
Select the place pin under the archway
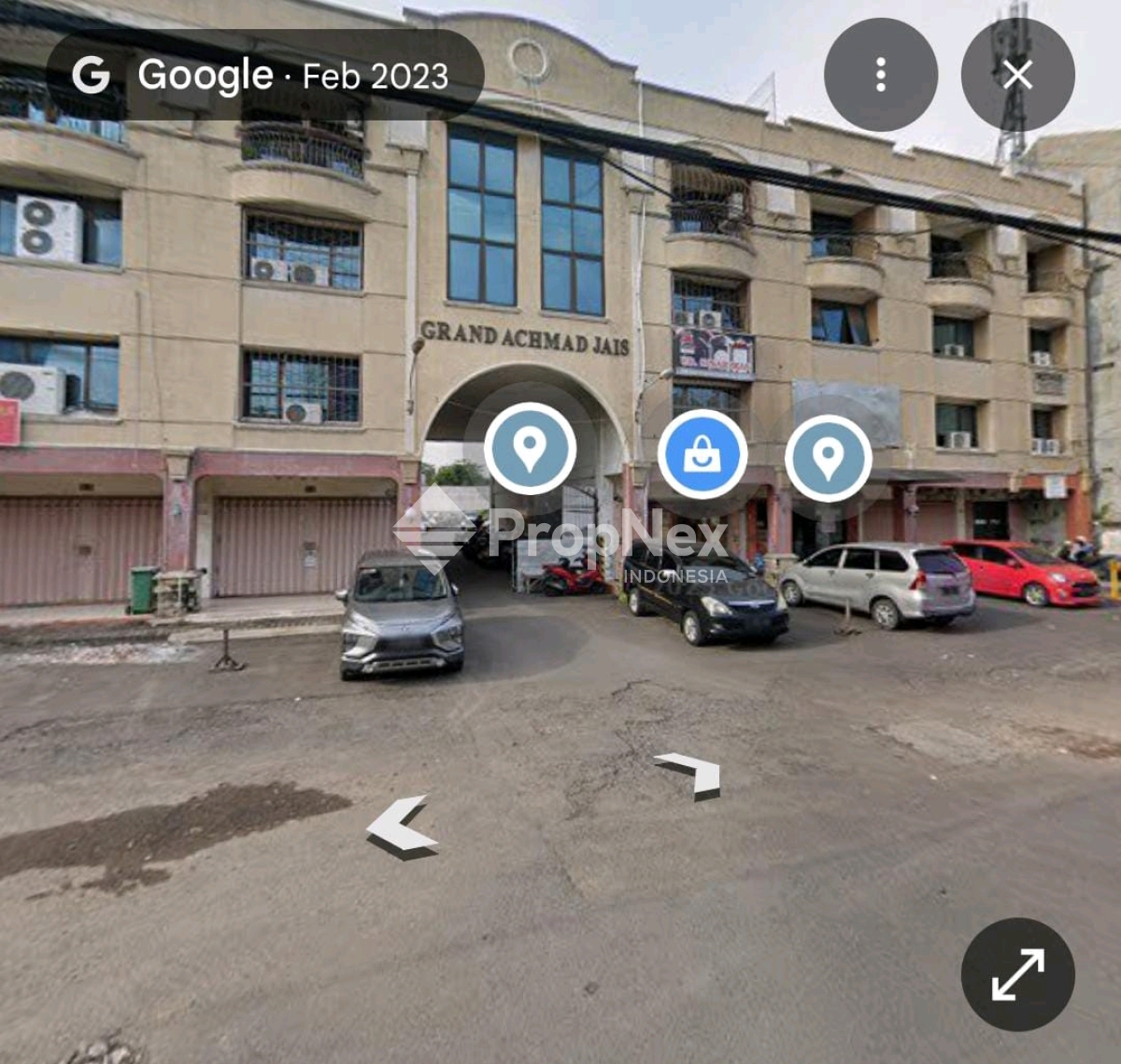(530, 448)
